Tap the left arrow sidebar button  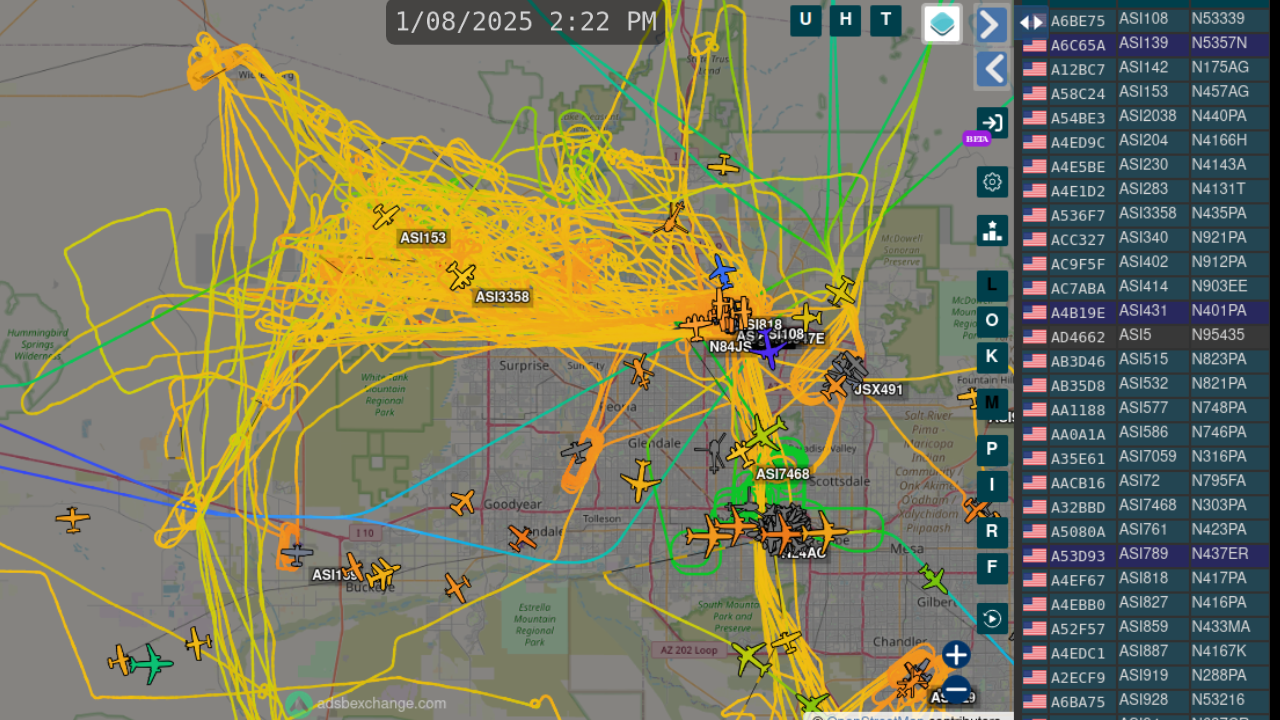pyautogui.click(x=991, y=69)
